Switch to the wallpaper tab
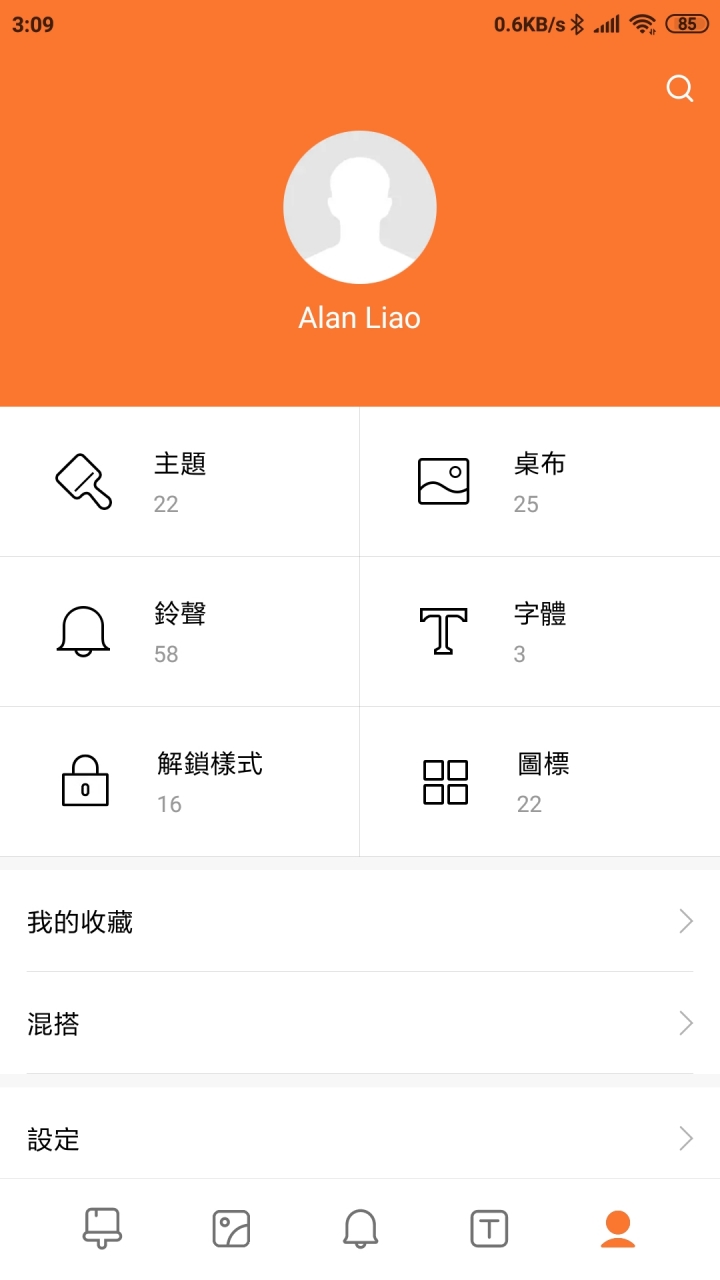Viewport: 720px width, 1280px height. tap(231, 1228)
